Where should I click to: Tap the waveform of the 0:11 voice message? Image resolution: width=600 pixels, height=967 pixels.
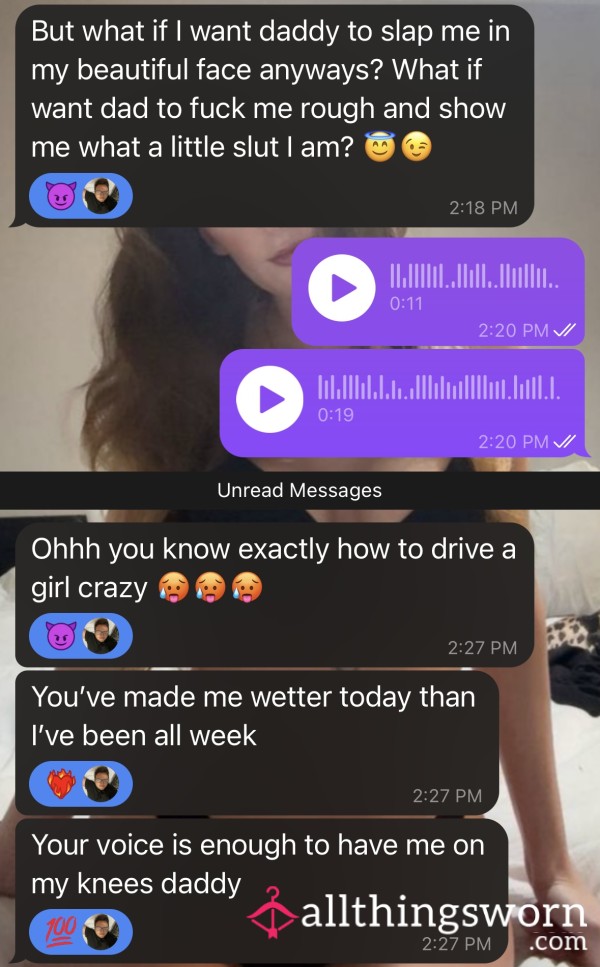point(474,276)
